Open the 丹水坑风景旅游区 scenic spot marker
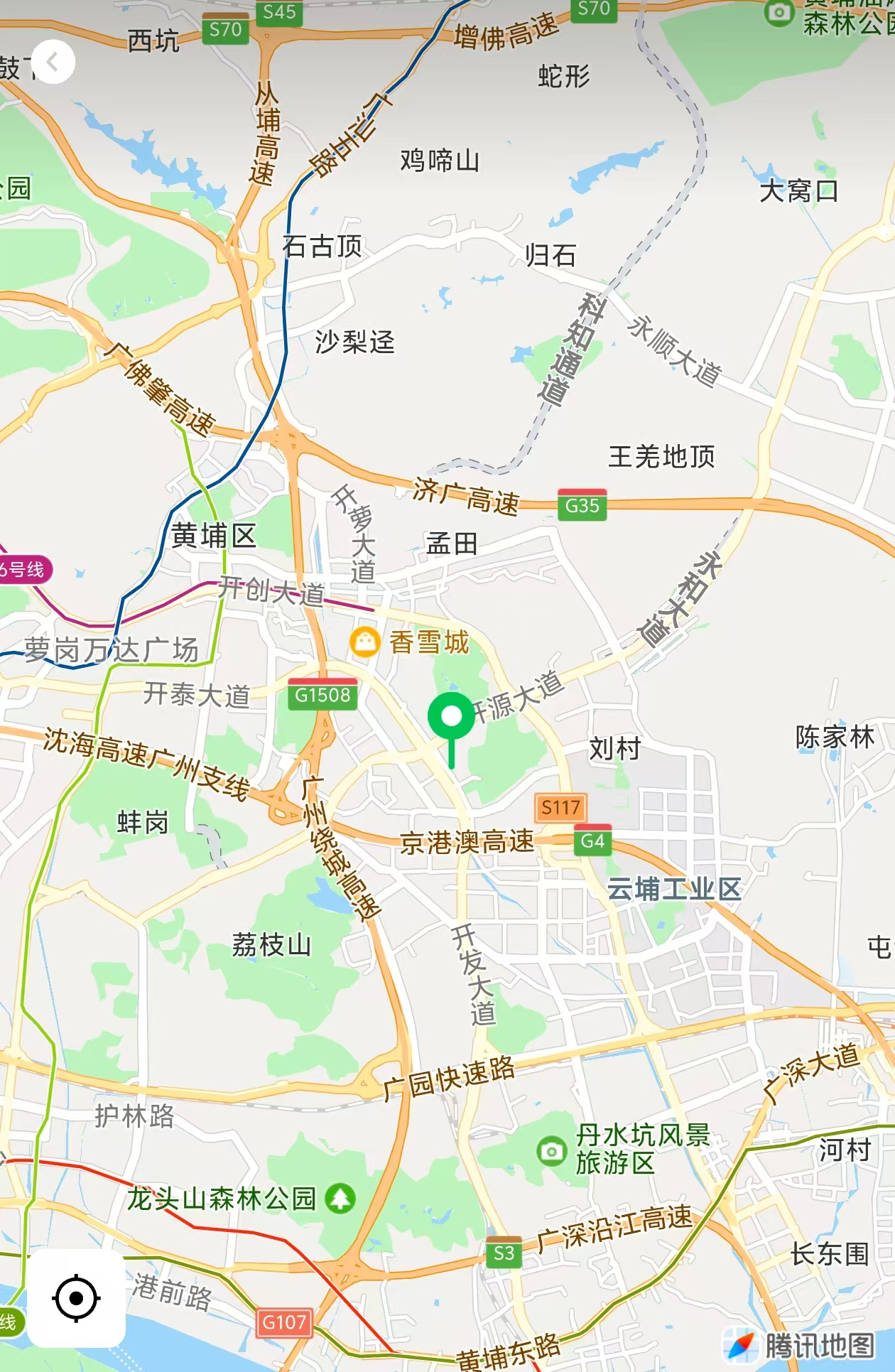Image resolution: width=895 pixels, height=1372 pixels. pos(552,1150)
